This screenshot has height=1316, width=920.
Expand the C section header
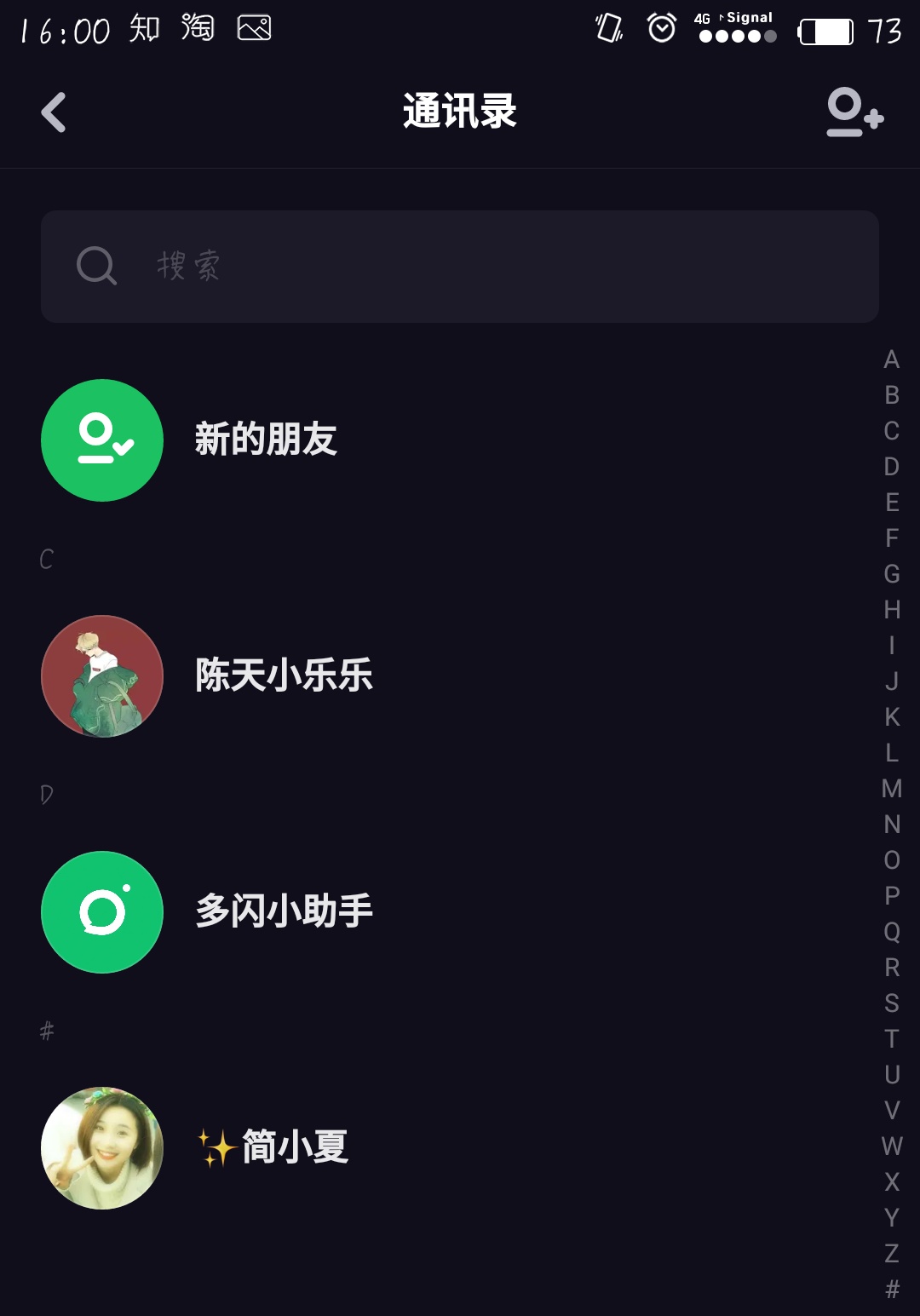pos(46,560)
